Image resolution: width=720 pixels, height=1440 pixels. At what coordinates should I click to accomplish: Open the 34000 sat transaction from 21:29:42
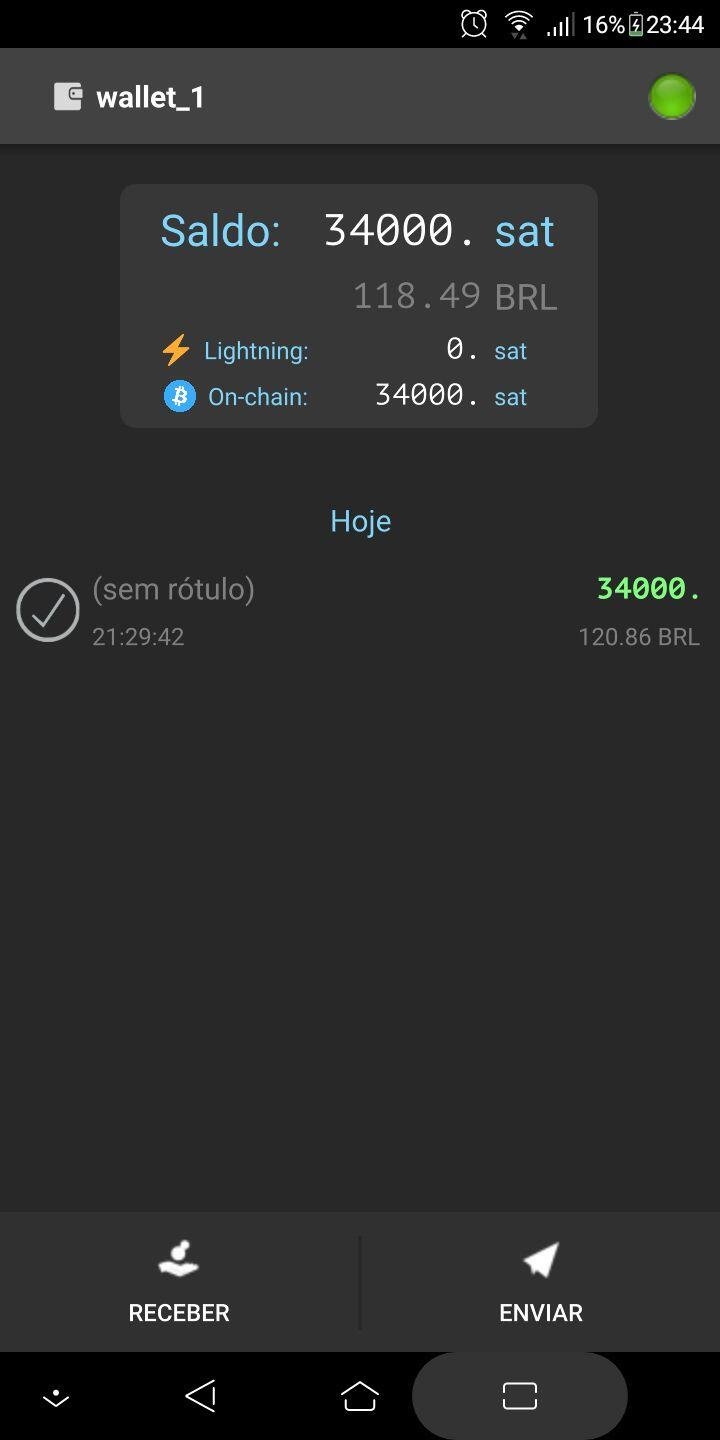(360, 611)
